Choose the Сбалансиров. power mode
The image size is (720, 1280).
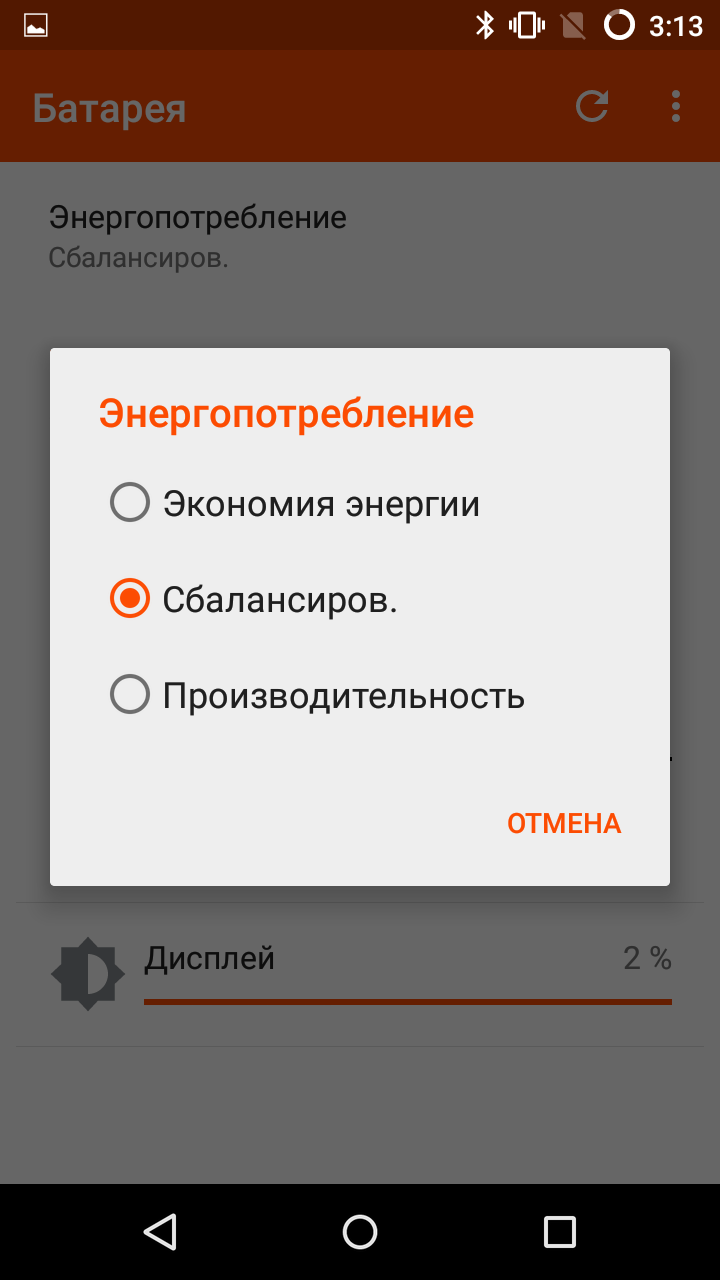pyautogui.click(x=360, y=599)
